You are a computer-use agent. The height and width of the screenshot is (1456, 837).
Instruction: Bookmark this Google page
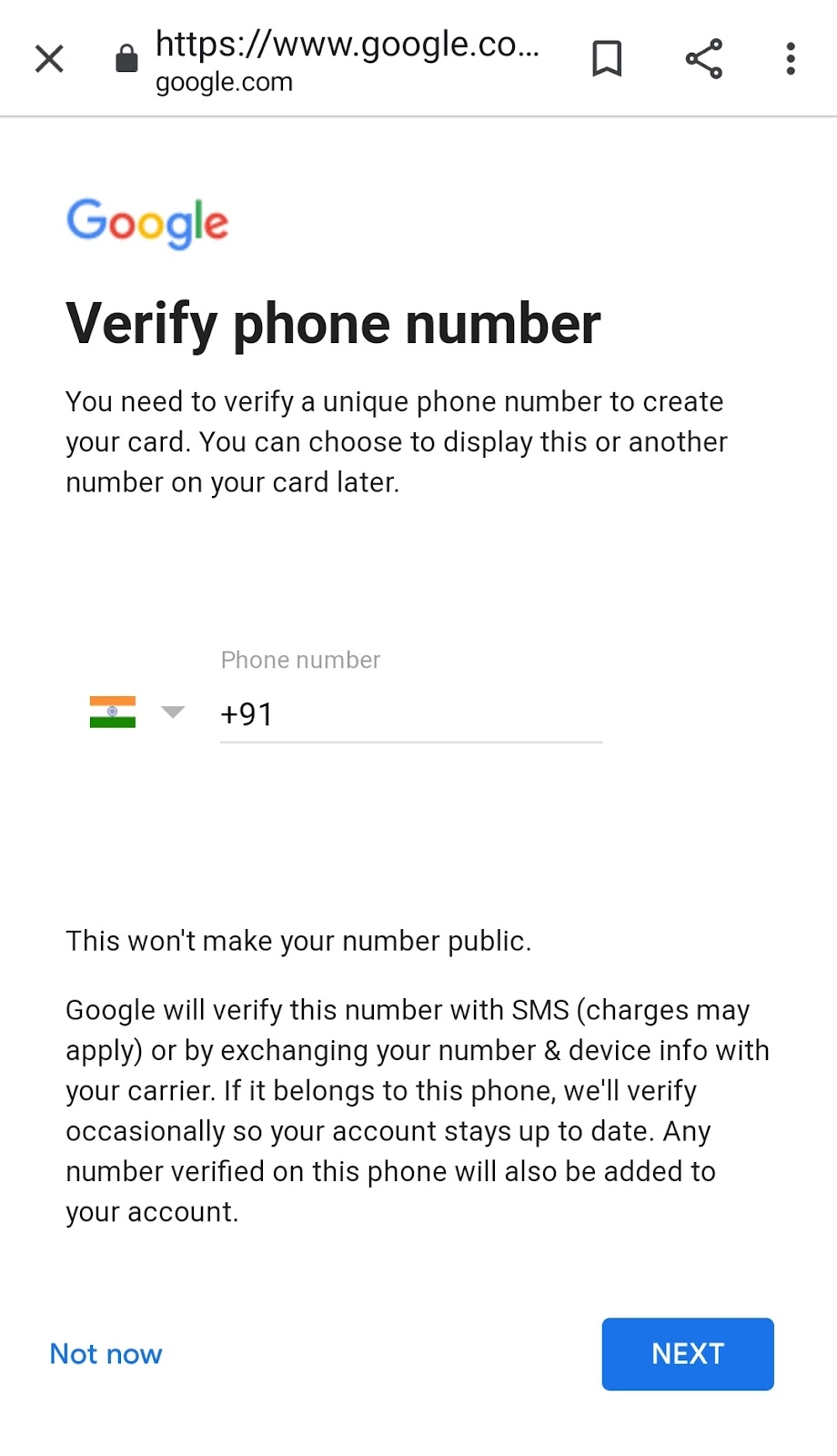click(607, 59)
